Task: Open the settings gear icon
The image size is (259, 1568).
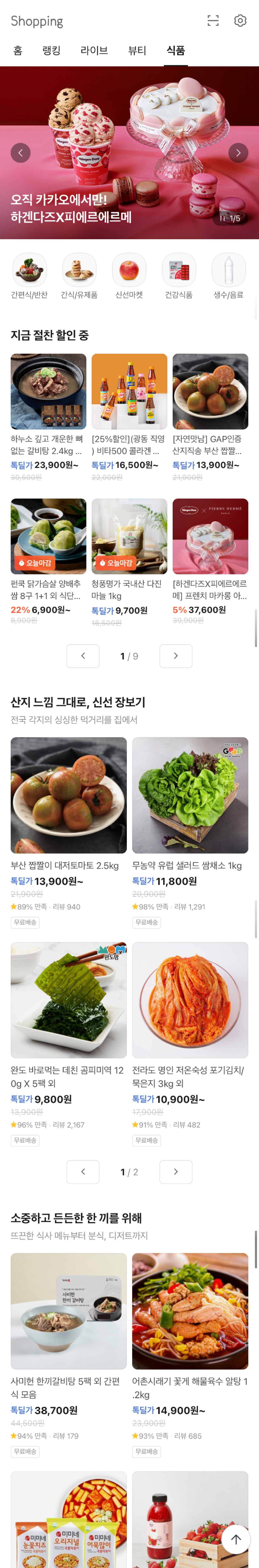Action: 240,21
